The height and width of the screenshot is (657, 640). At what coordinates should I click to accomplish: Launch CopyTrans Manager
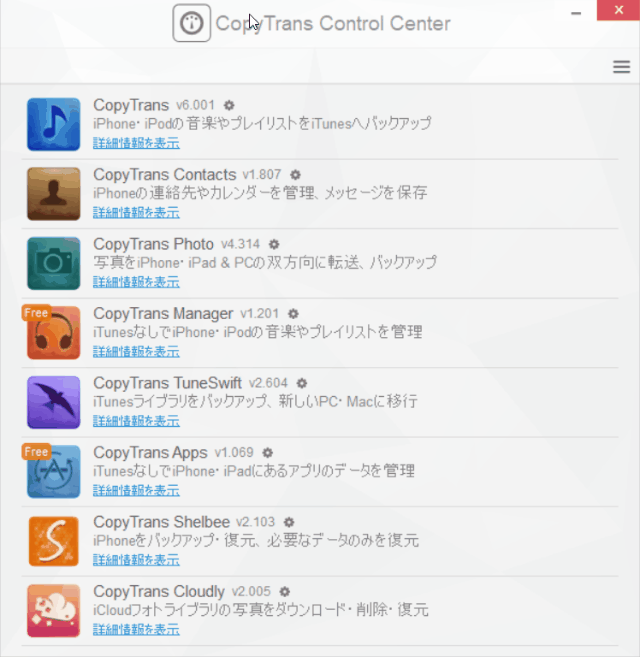53,332
